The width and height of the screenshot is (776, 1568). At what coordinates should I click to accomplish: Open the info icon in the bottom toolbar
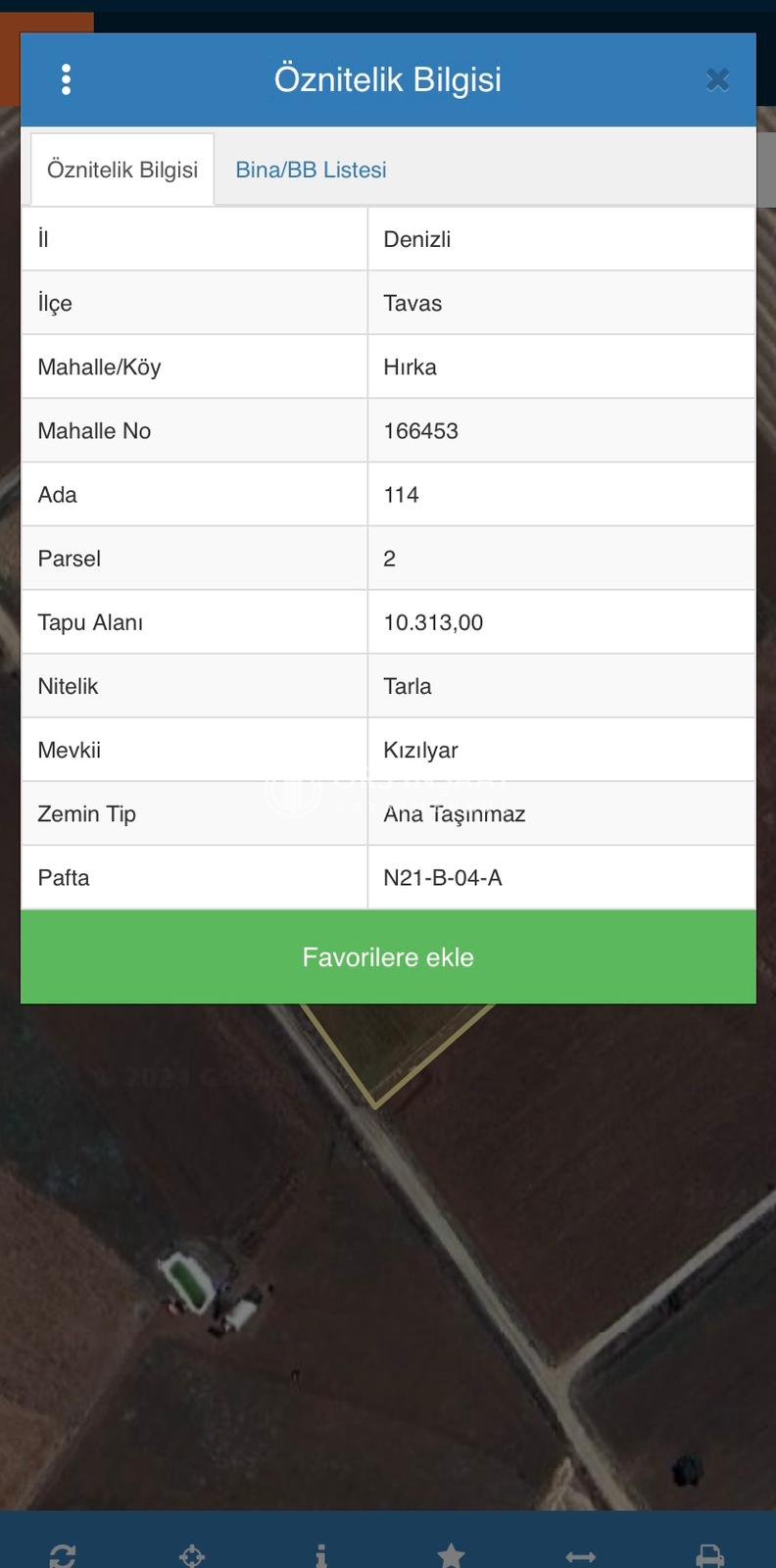[320, 1555]
